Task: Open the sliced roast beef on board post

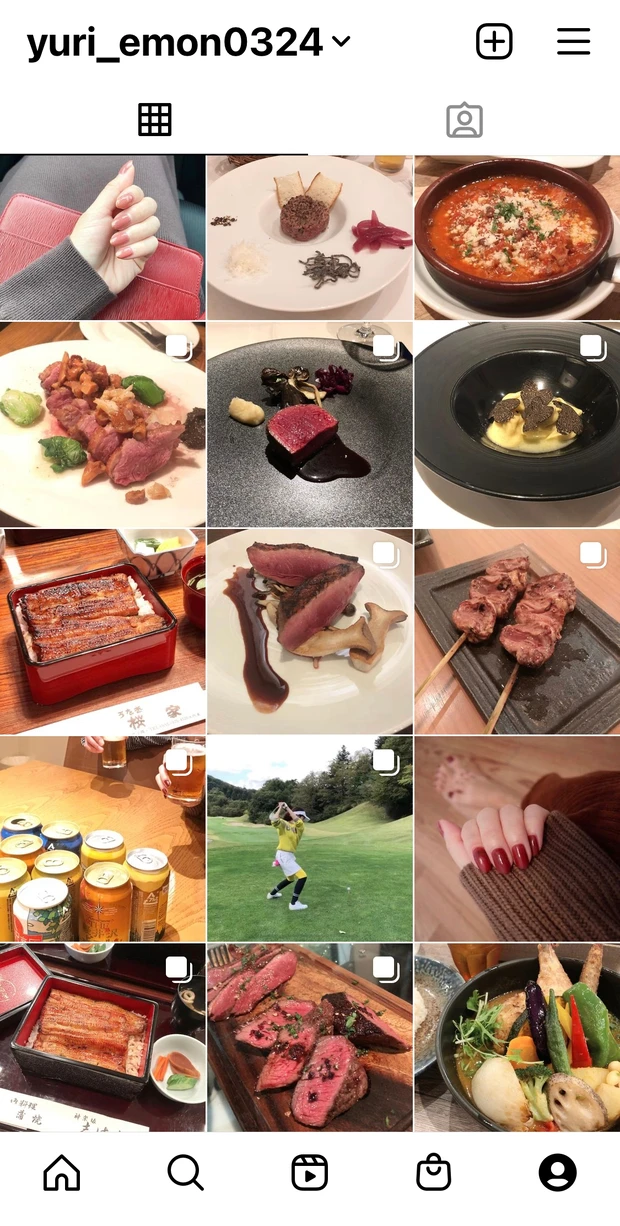Action: tap(309, 1037)
